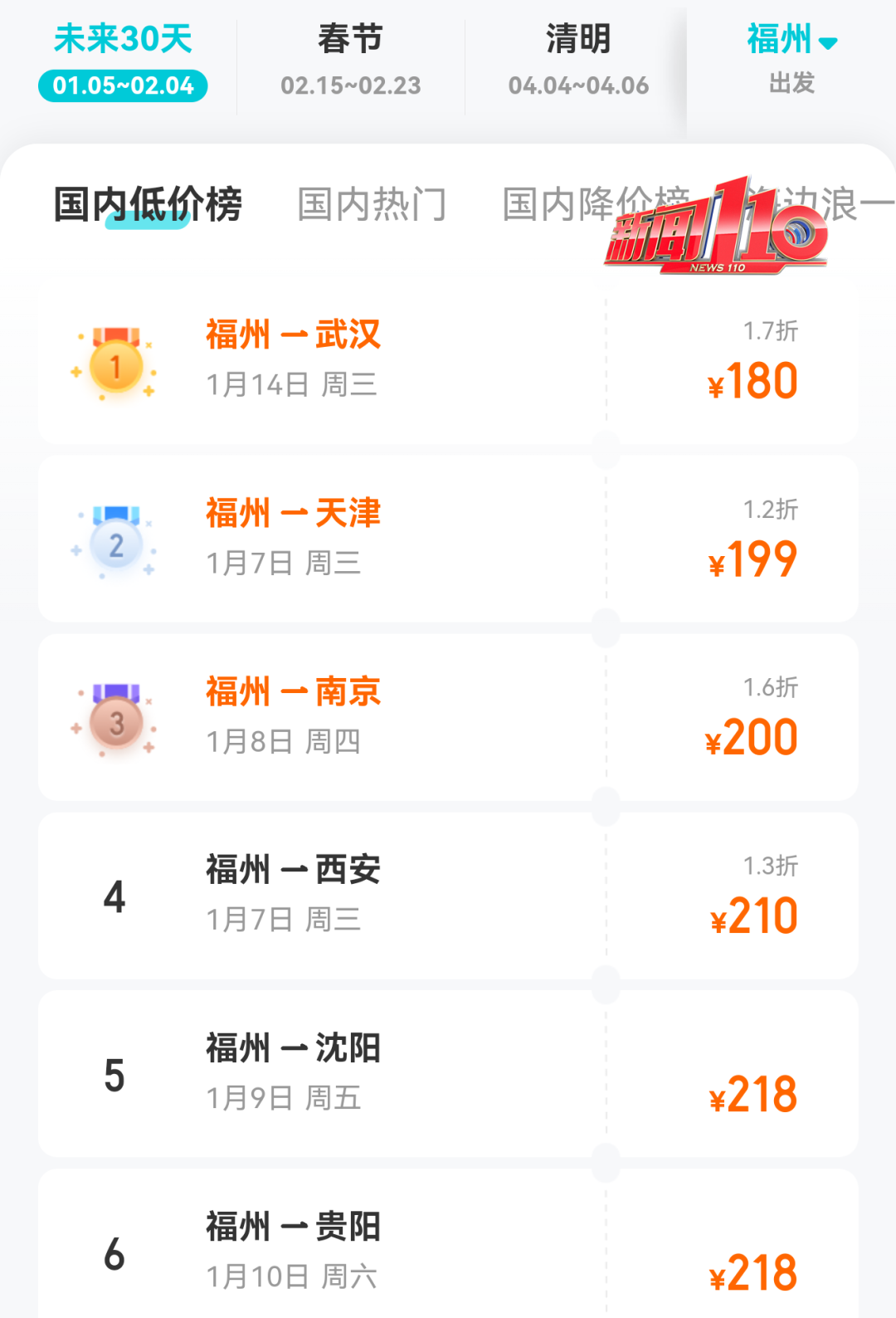Switch to the 清明 date tab
The height and width of the screenshot is (1318, 896).
tap(578, 61)
